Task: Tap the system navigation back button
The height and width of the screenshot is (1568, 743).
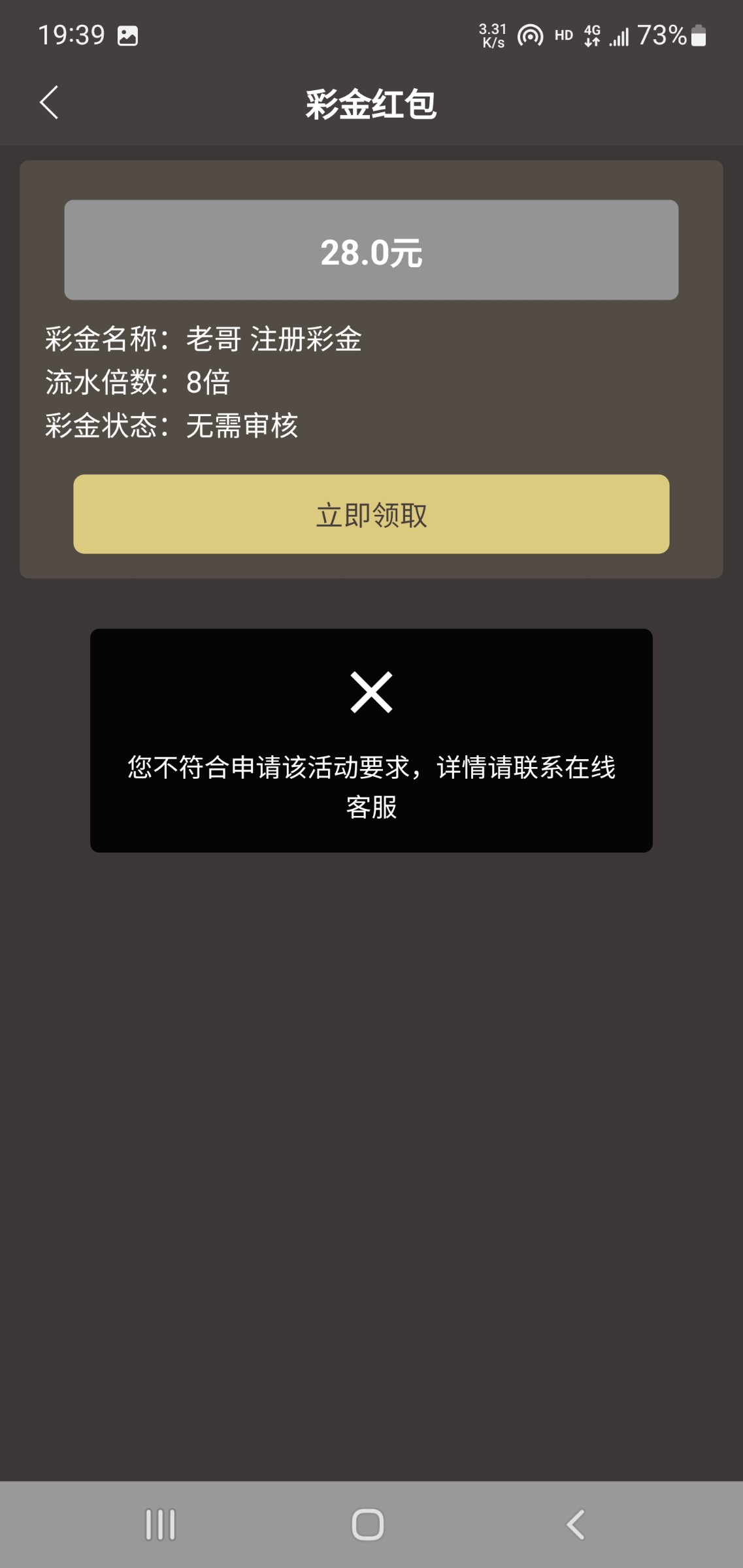Action: [x=575, y=1525]
